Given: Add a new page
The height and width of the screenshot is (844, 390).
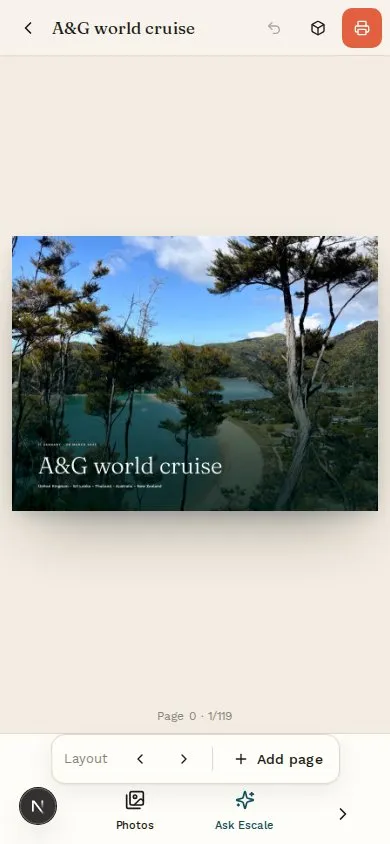Looking at the screenshot, I should pyautogui.click(x=279, y=759).
